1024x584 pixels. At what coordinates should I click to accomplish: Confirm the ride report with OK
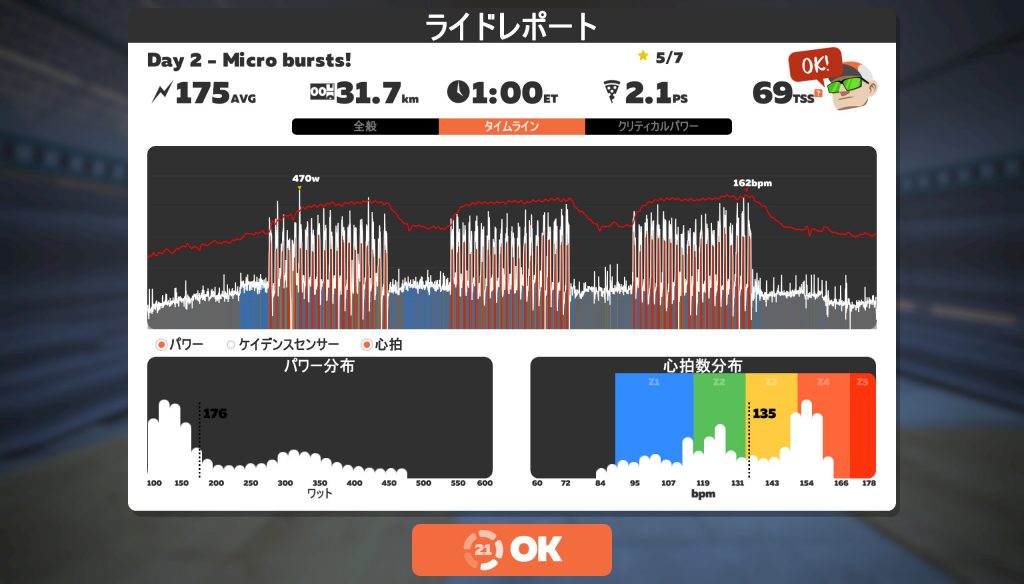pos(512,549)
